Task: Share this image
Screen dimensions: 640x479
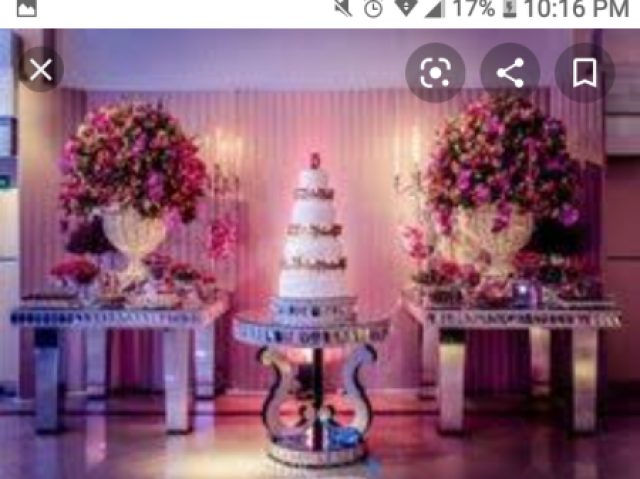Action: [510, 73]
